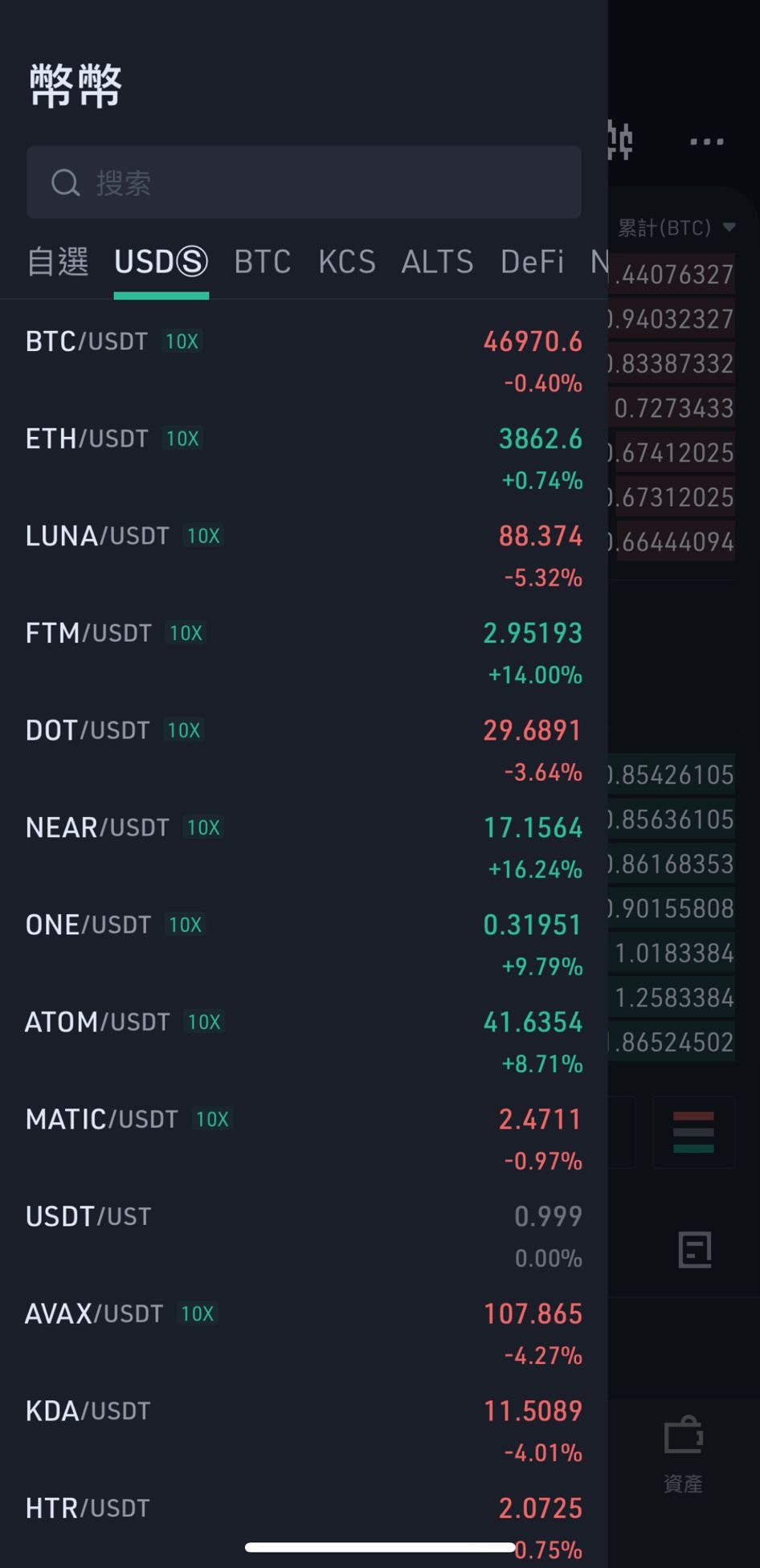
Task: Open the DOT/USDT pair
Action: pyautogui.click(x=304, y=749)
